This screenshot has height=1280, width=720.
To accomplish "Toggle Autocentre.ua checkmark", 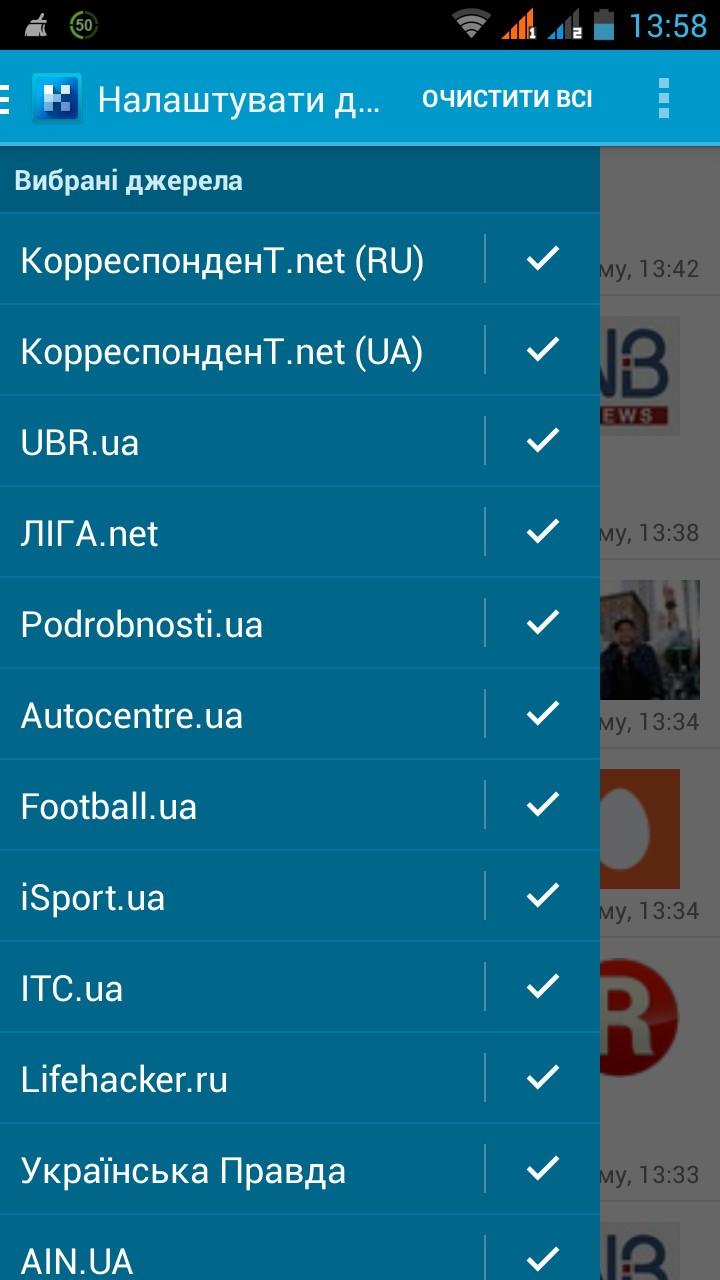I will (542, 714).
